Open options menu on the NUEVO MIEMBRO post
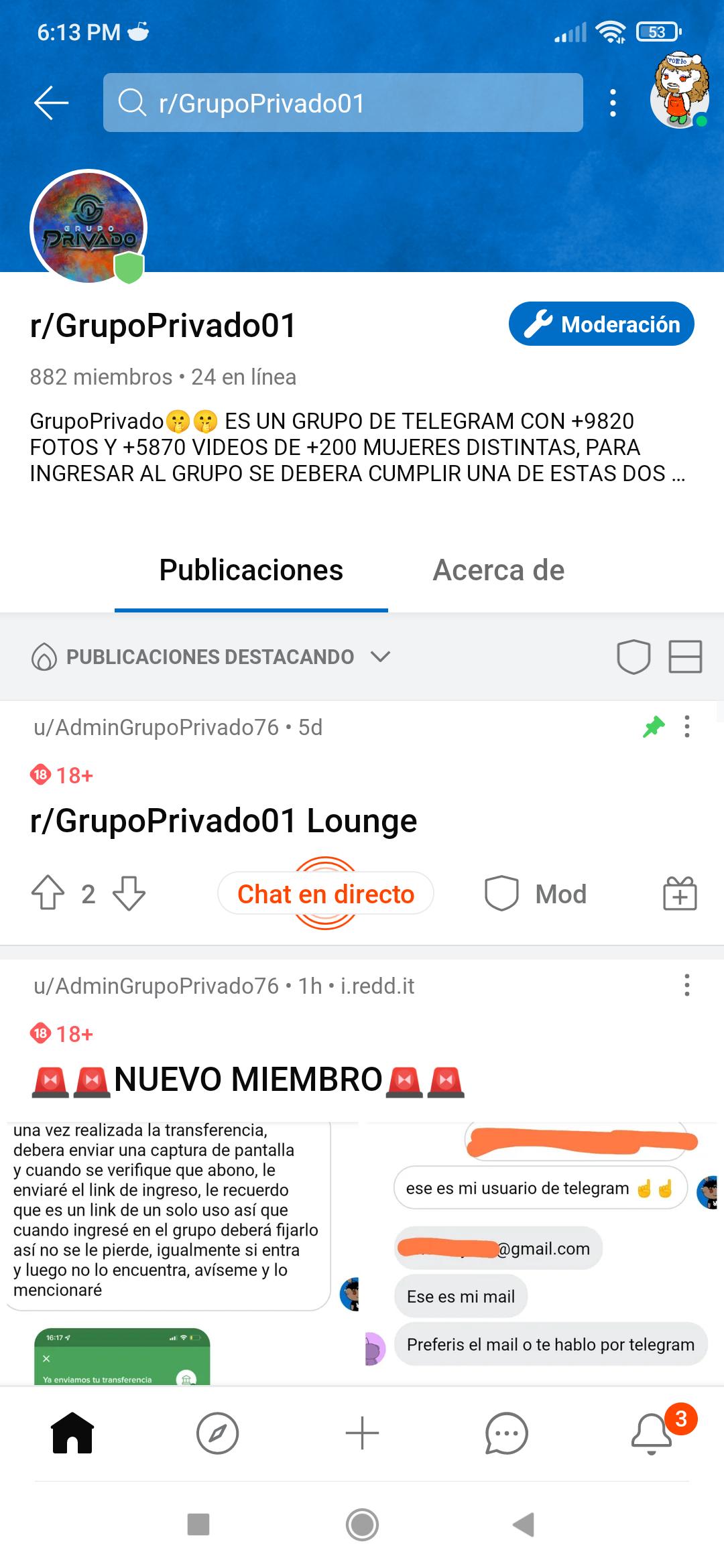 pyautogui.click(x=686, y=986)
